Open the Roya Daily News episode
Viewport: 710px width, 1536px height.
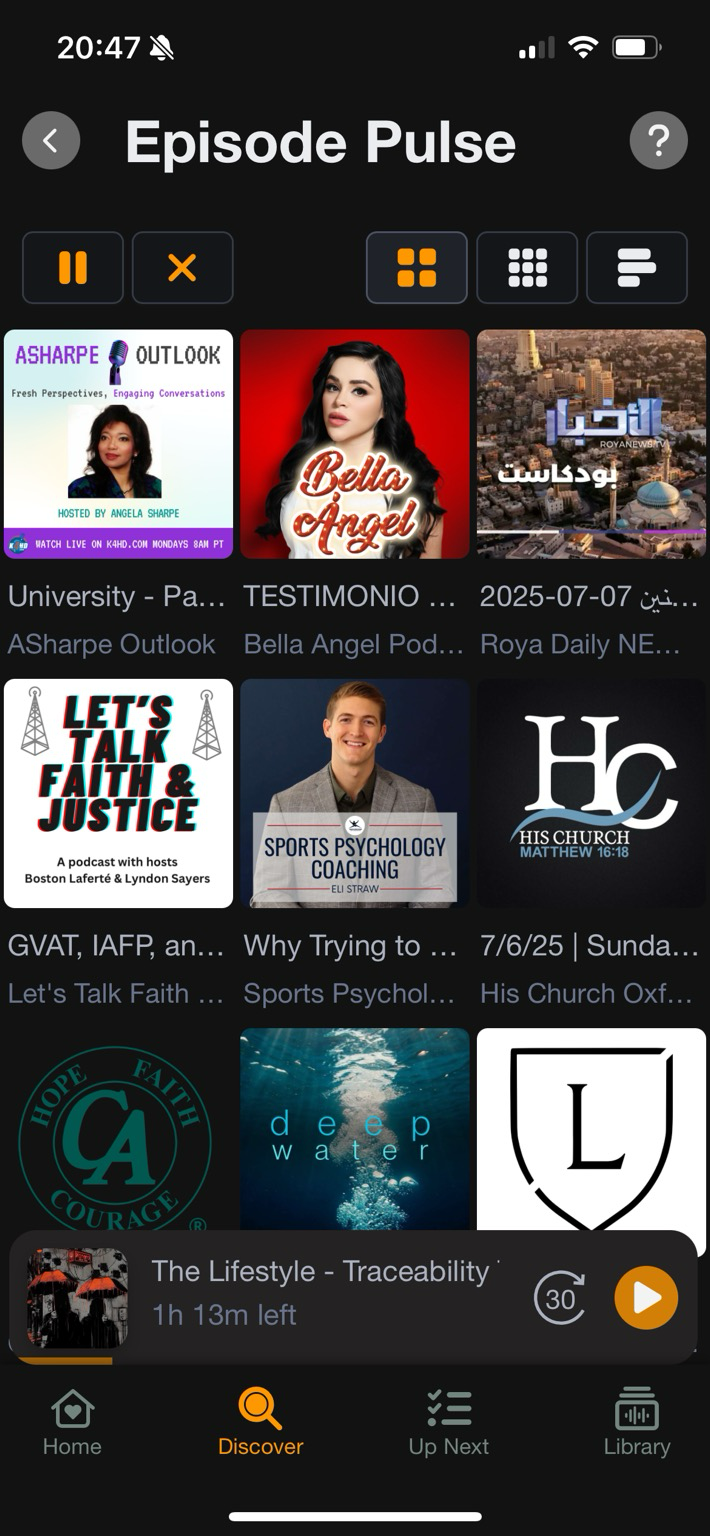(x=591, y=444)
